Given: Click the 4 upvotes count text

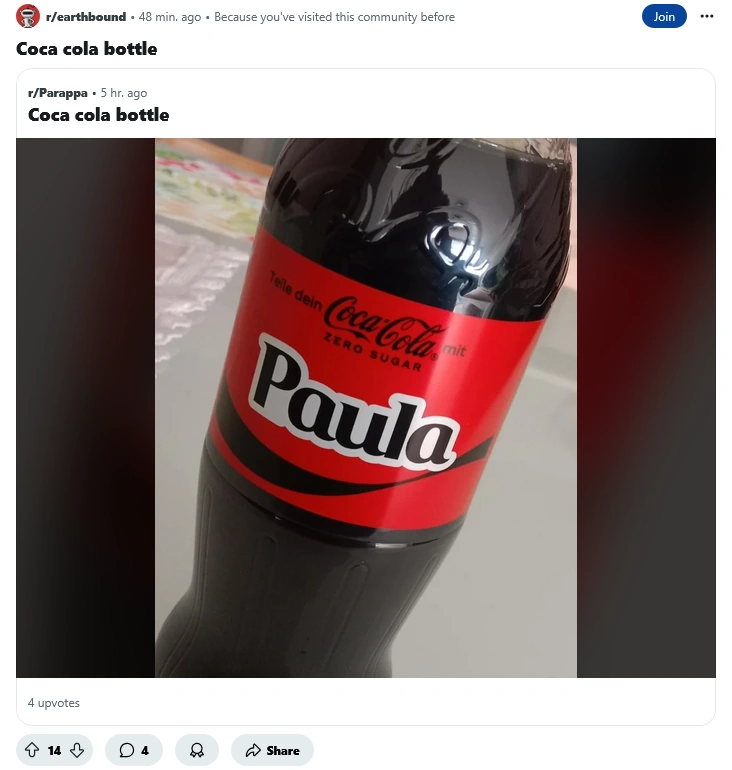Looking at the screenshot, I should click(53, 702).
